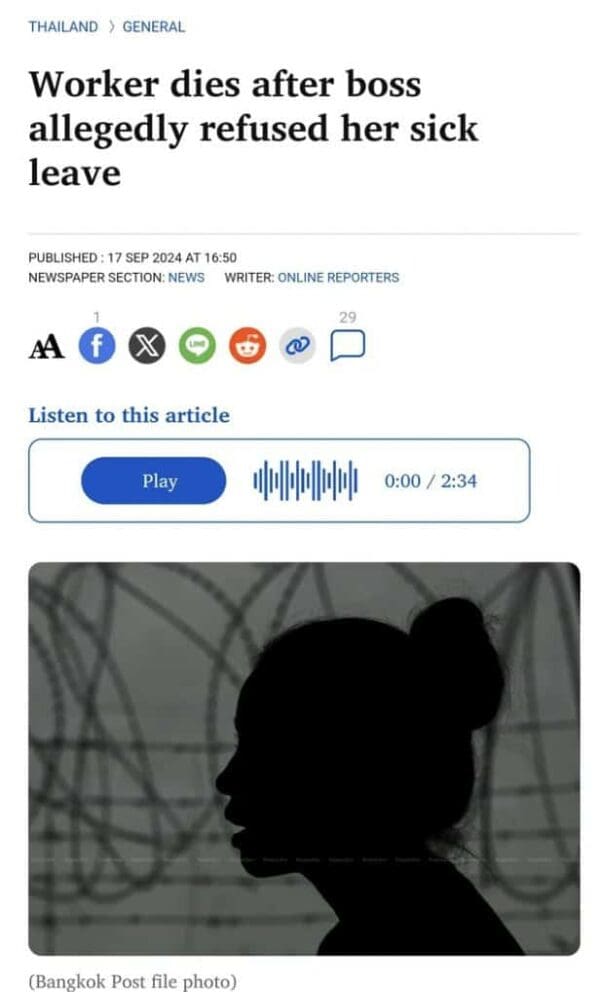The width and height of the screenshot is (600, 992).
Task: Copy the article link
Action: pyautogui.click(x=297, y=346)
